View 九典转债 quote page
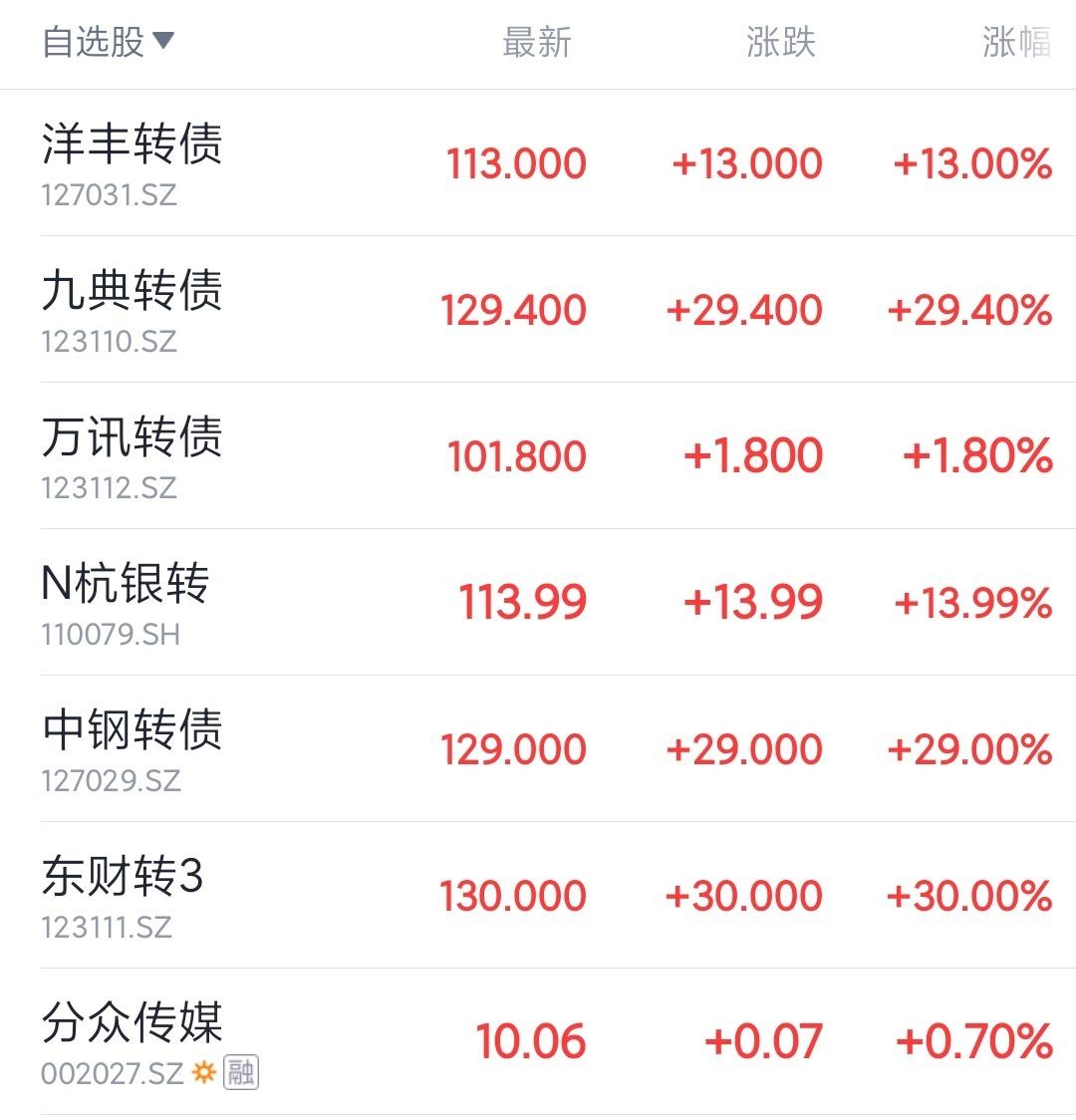Viewport: 1076px width, 1120px height. click(x=132, y=308)
